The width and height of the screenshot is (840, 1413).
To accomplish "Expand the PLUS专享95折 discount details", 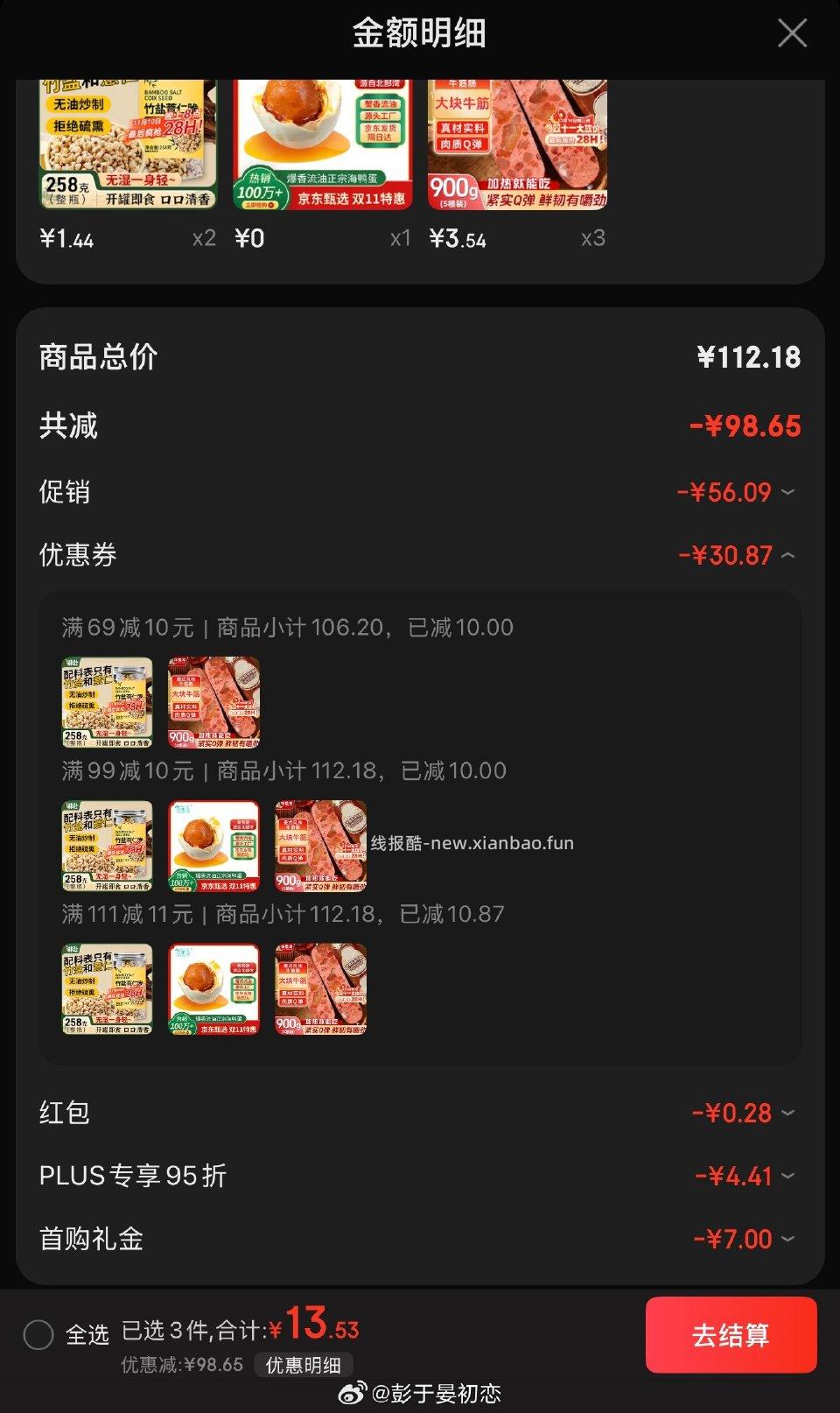I will 789,1177.
